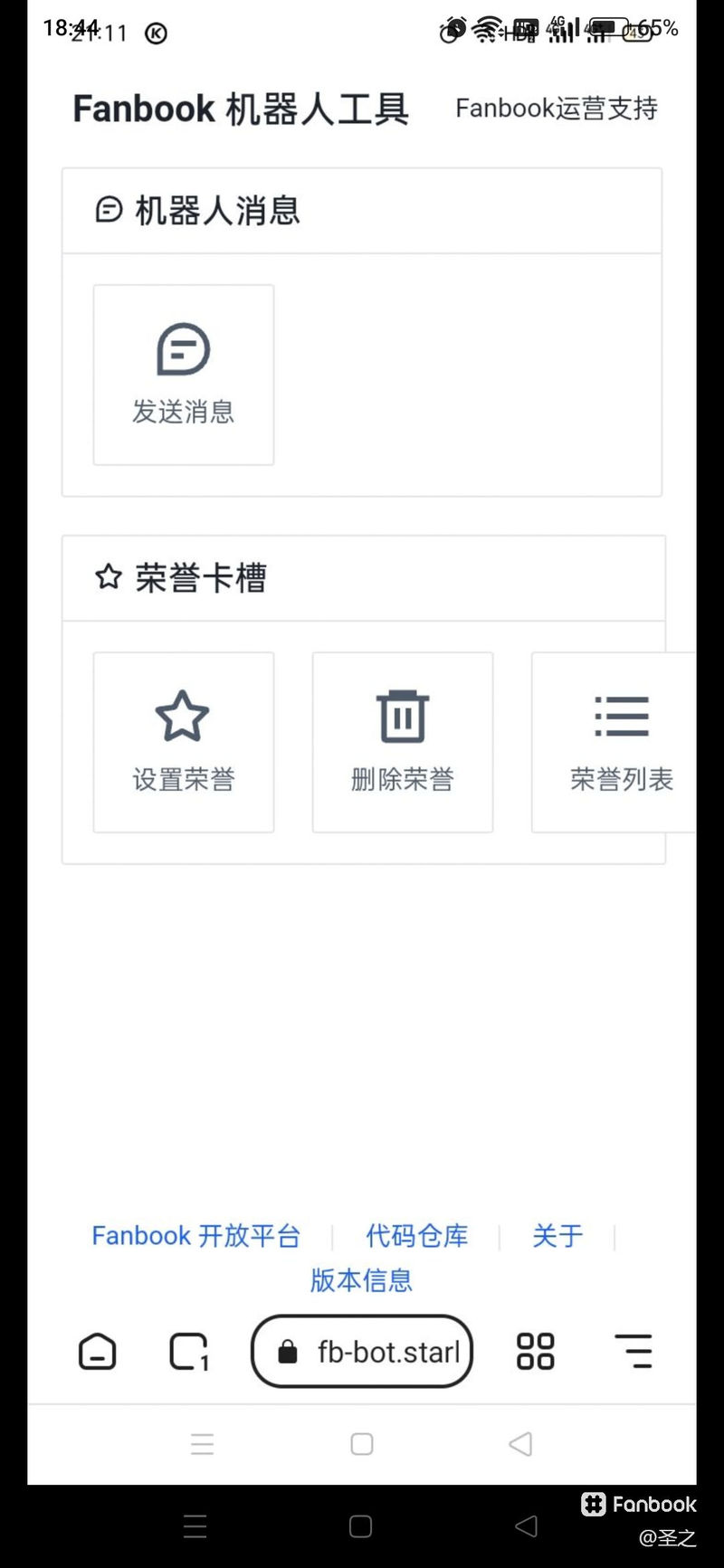
Task: View 版本信息 link
Action: pos(361,1280)
